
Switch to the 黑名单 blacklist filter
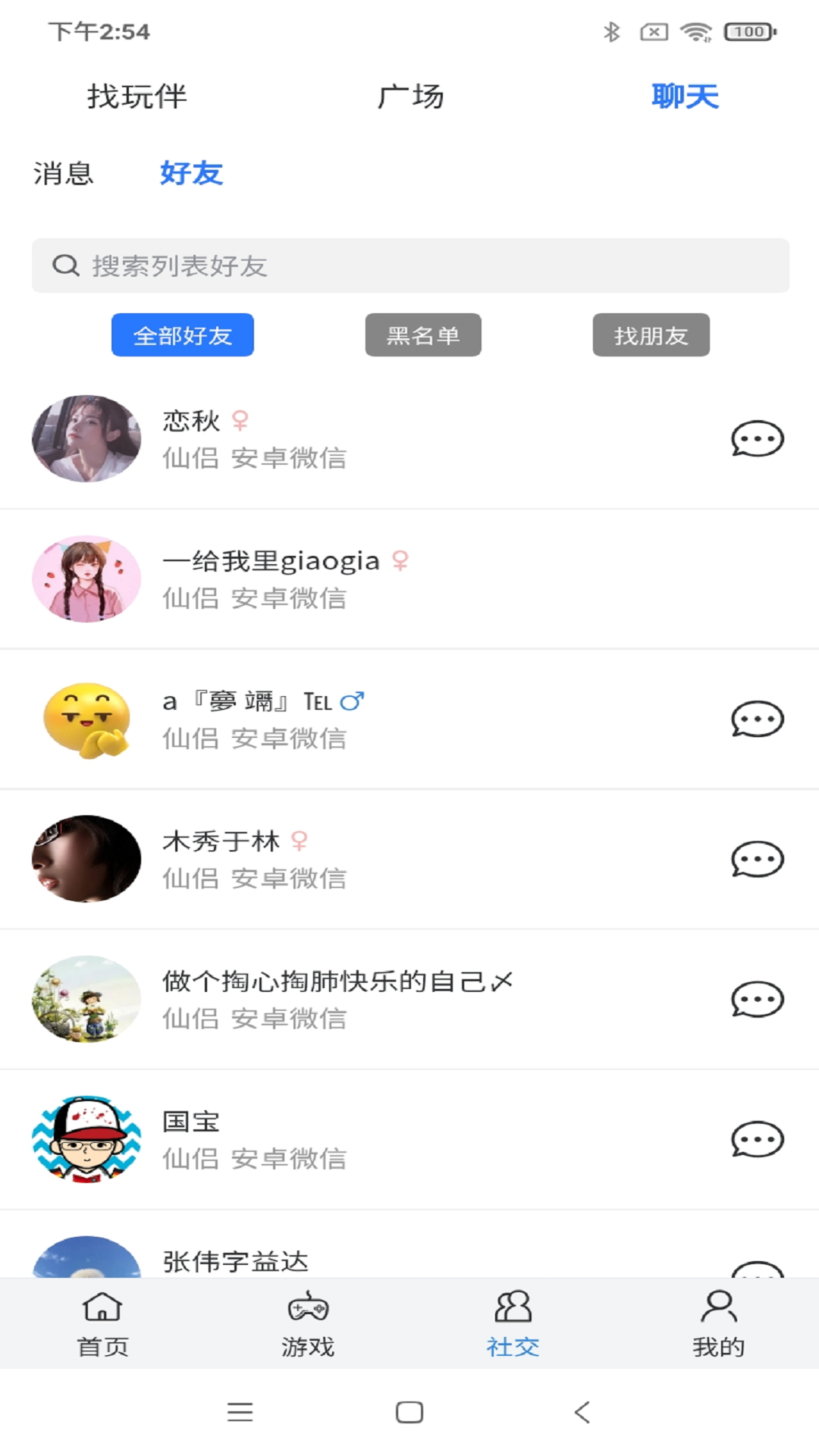[422, 334]
